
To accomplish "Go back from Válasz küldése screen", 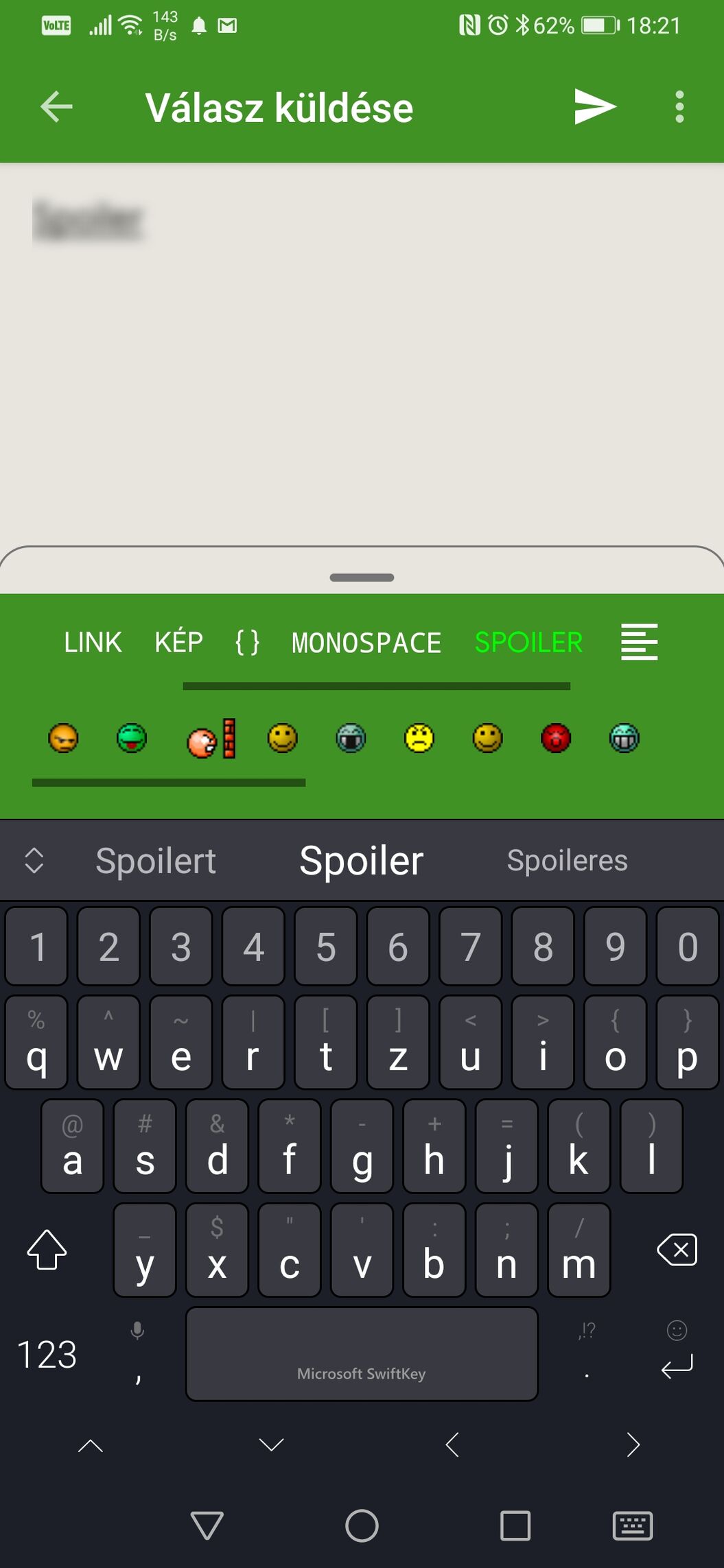I will tap(56, 107).
